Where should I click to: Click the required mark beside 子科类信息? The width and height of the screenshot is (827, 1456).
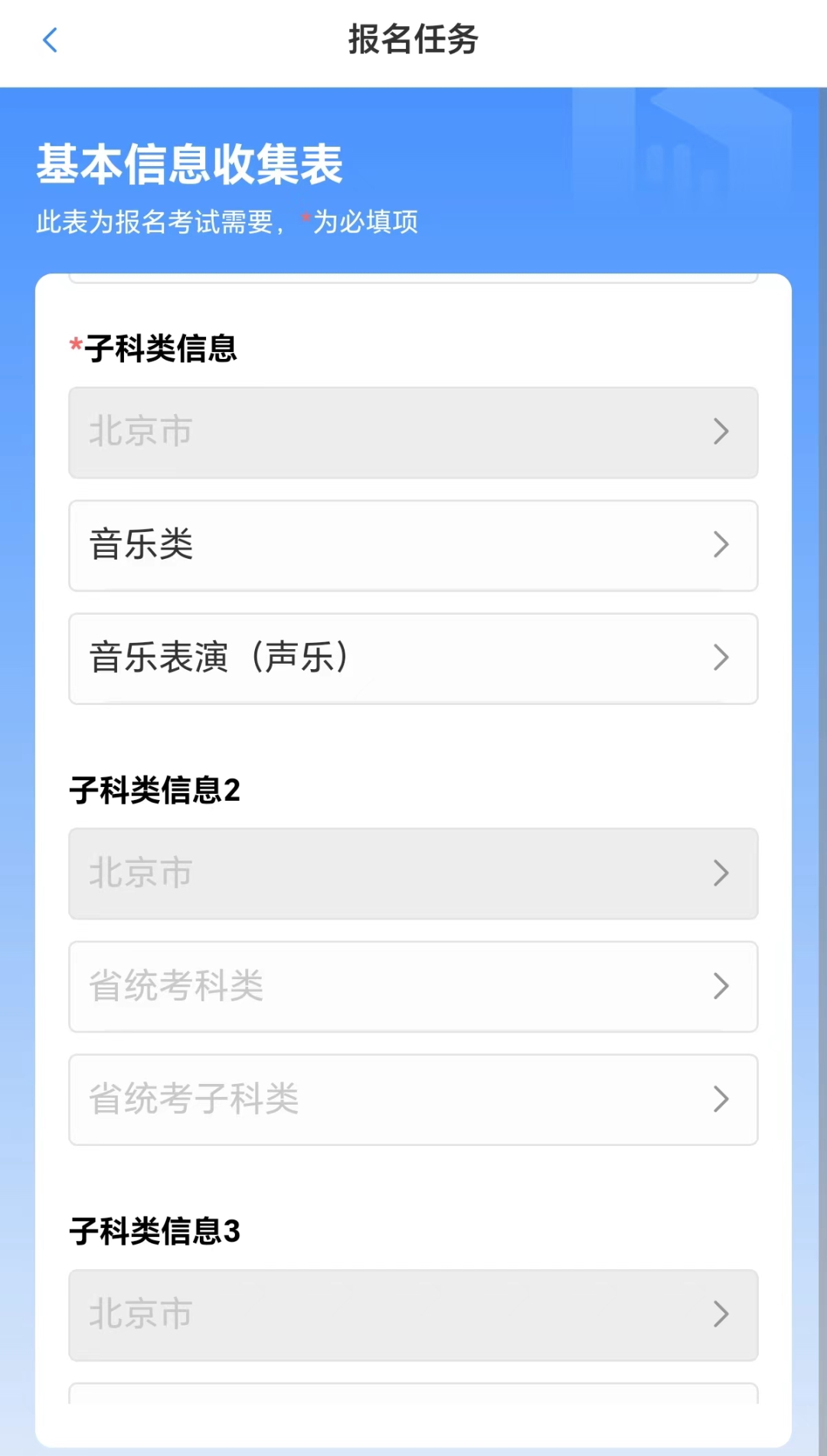pyautogui.click(x=74, y=344)
